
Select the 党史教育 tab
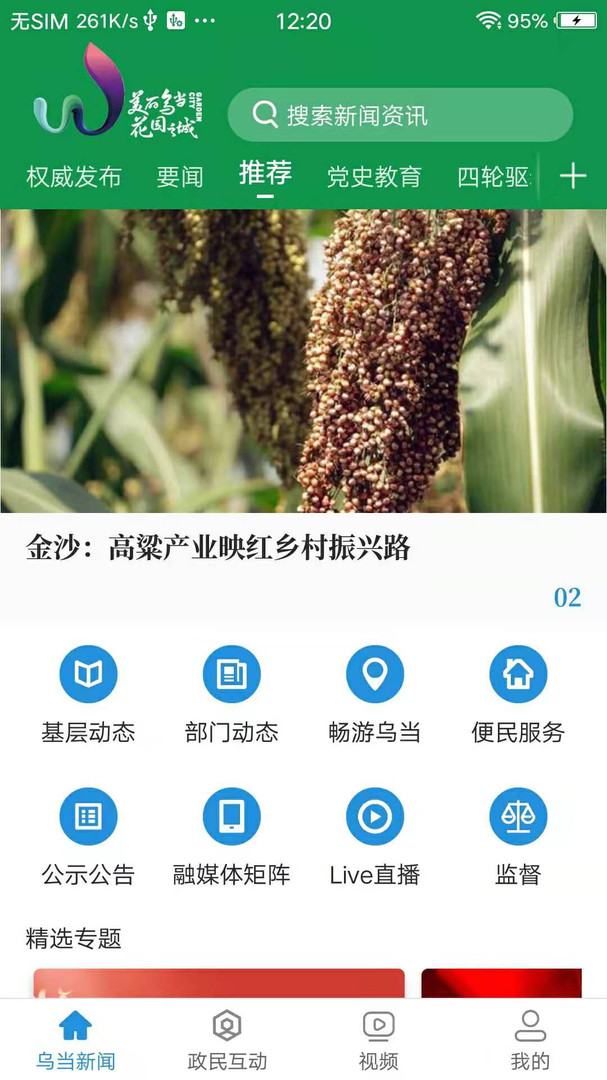tap(374, 177)
